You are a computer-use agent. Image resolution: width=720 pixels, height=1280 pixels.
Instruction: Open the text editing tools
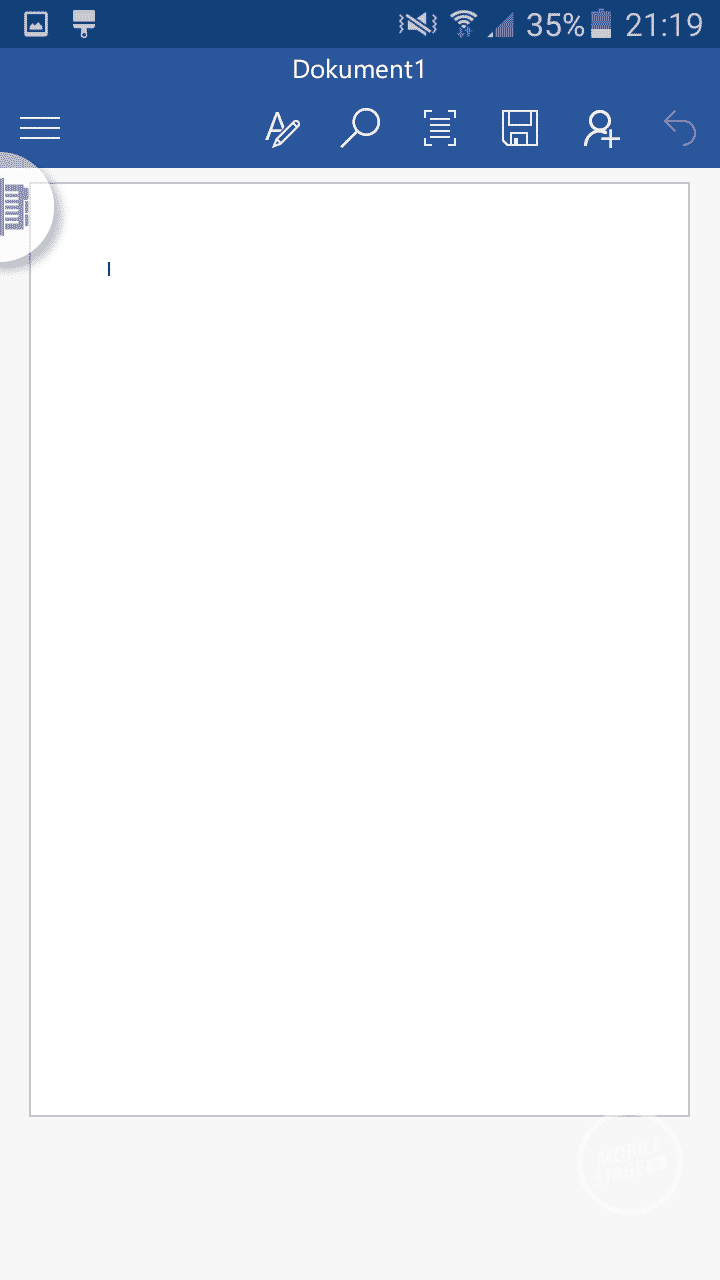282,129
